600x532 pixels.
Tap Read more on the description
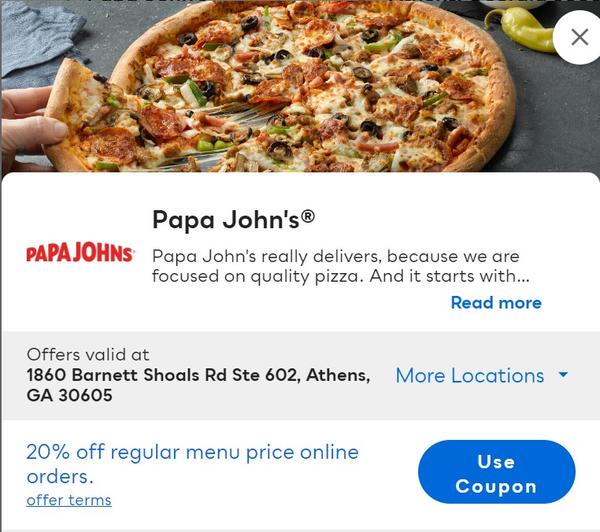496,302
